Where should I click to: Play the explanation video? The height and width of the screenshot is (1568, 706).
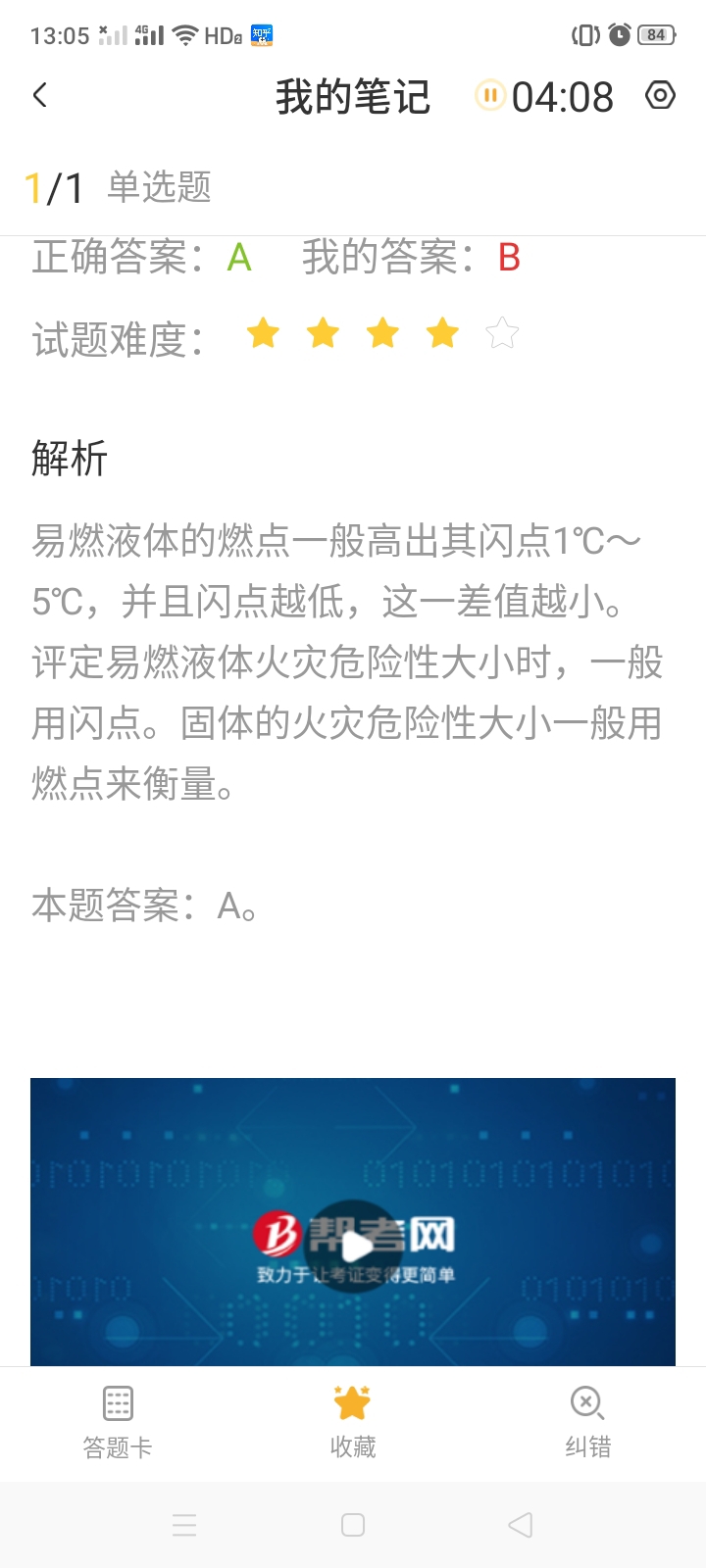click(x=353, y=1246)
